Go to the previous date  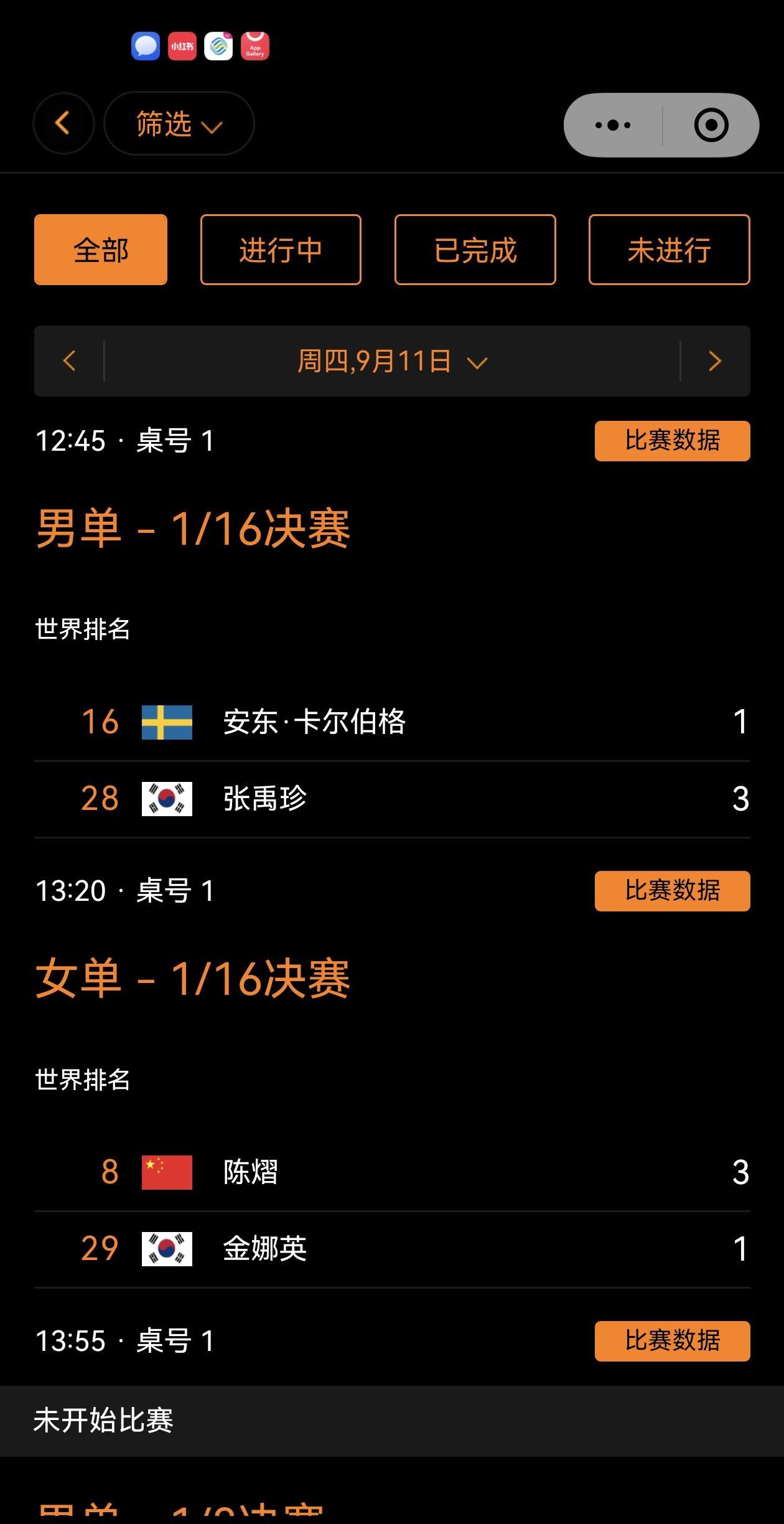[69, 361]
